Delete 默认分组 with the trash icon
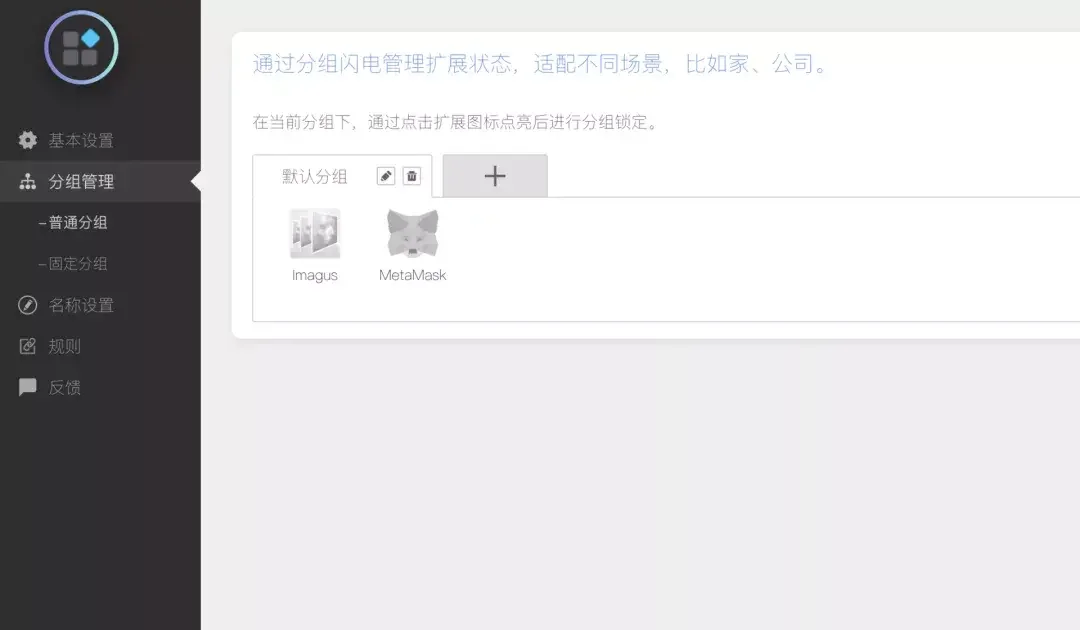1080x630 pixels. [x=412, y=176]
